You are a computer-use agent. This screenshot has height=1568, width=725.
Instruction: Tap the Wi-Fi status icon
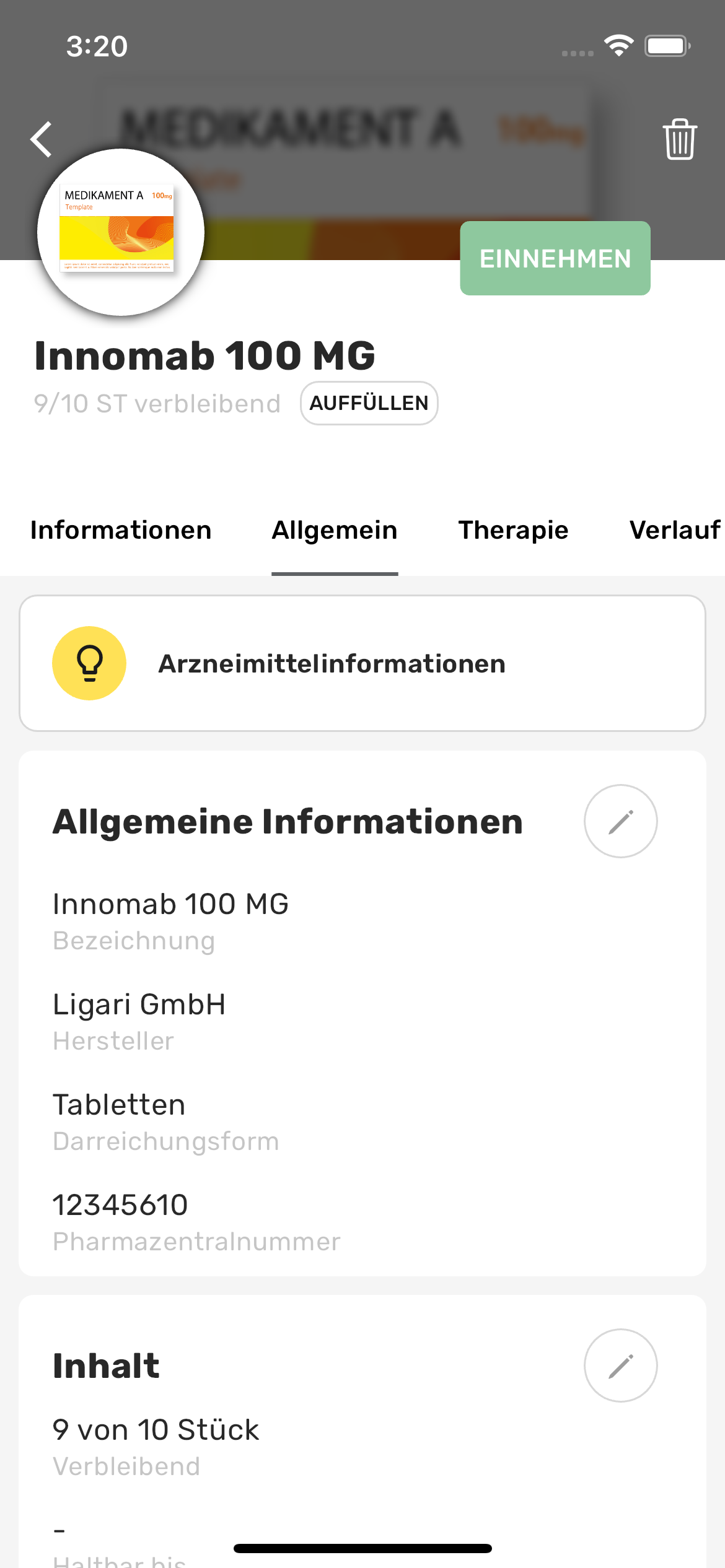(x=618, y=45)
